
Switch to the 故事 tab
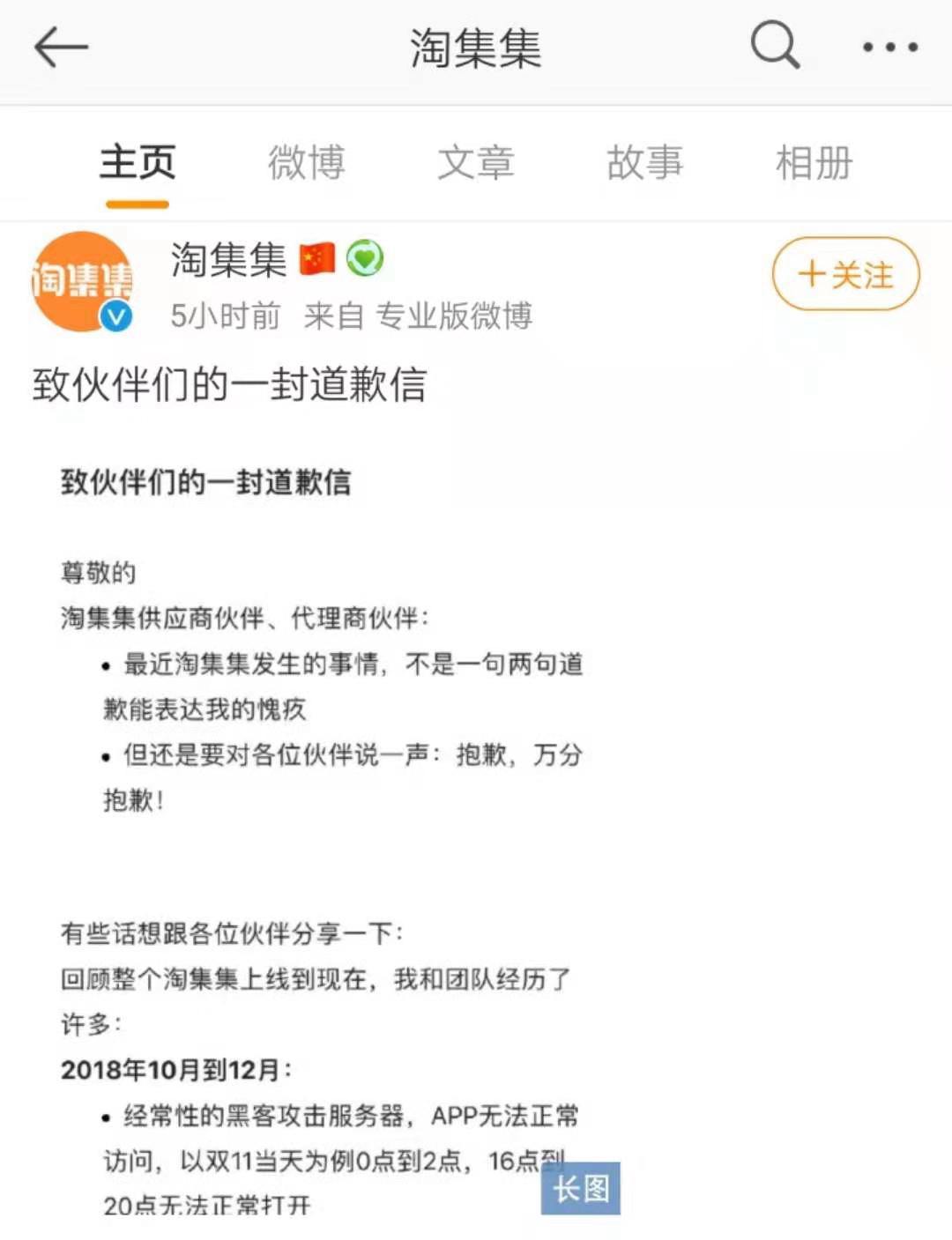click(x=644, y=163)
